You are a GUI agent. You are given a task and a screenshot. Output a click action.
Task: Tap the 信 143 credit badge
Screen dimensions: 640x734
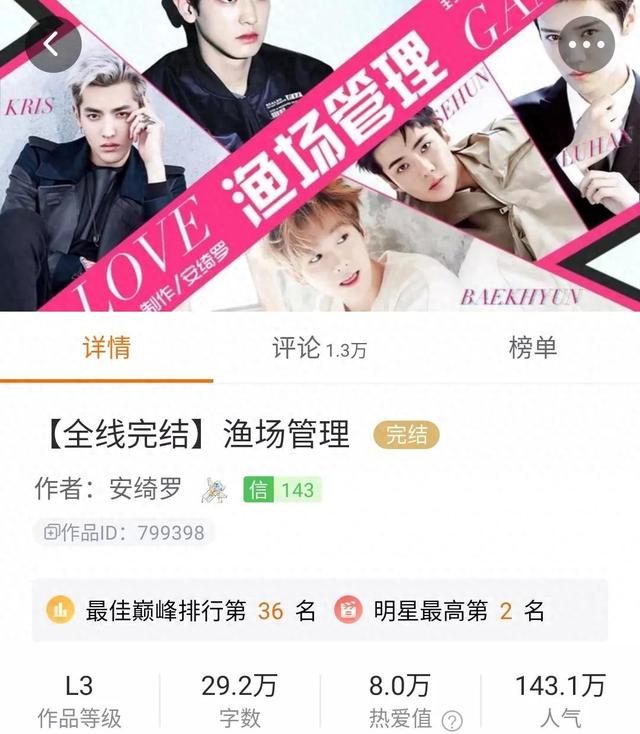point(282,490)
